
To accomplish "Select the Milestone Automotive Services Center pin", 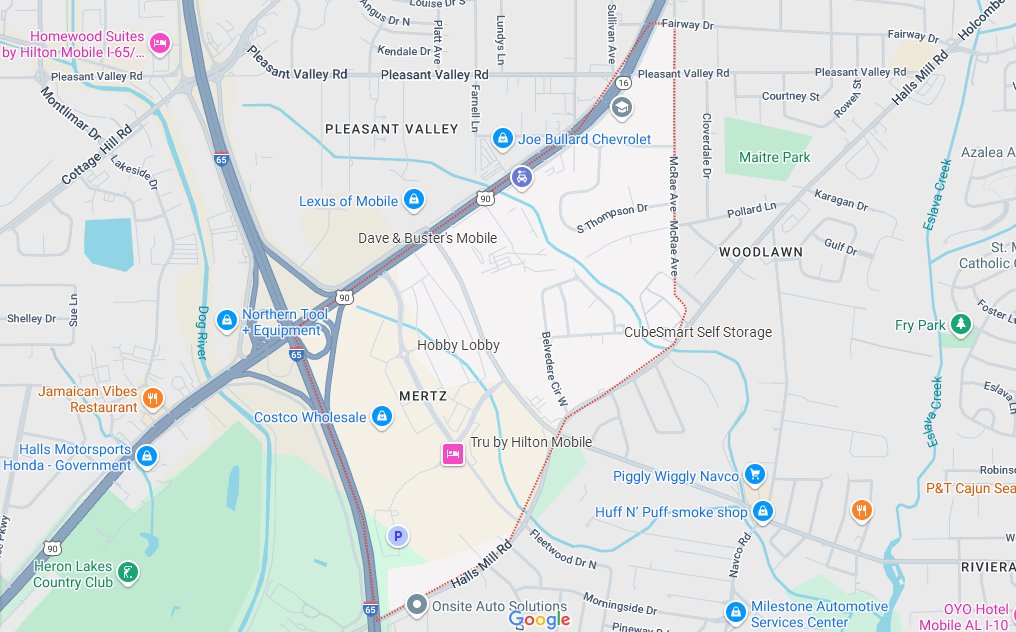I will click(x=736, y=611).
